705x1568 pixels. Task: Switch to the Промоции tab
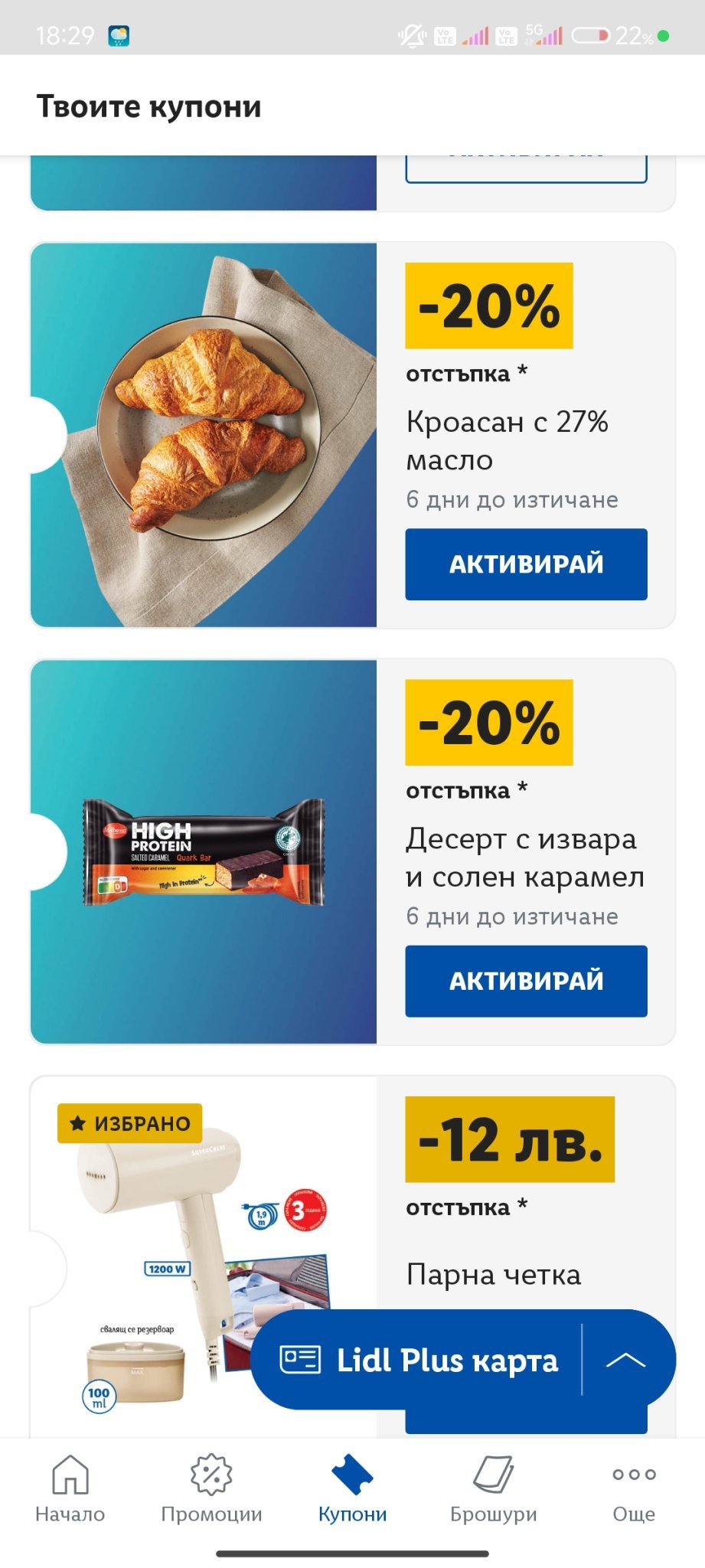[211, 1488]
